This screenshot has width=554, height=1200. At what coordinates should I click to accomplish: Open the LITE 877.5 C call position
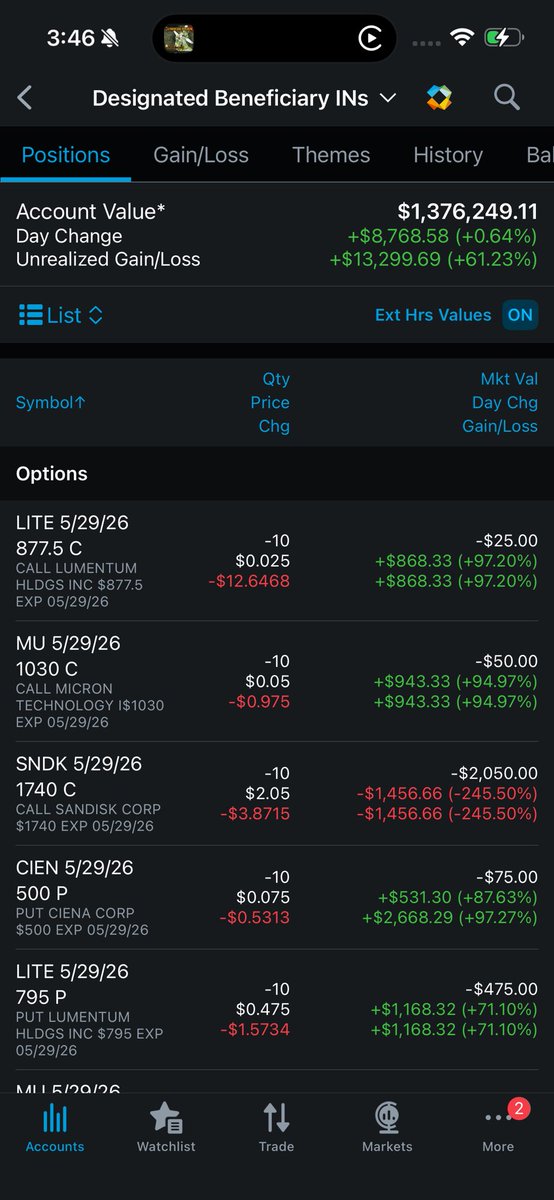(x=277, y=561)
